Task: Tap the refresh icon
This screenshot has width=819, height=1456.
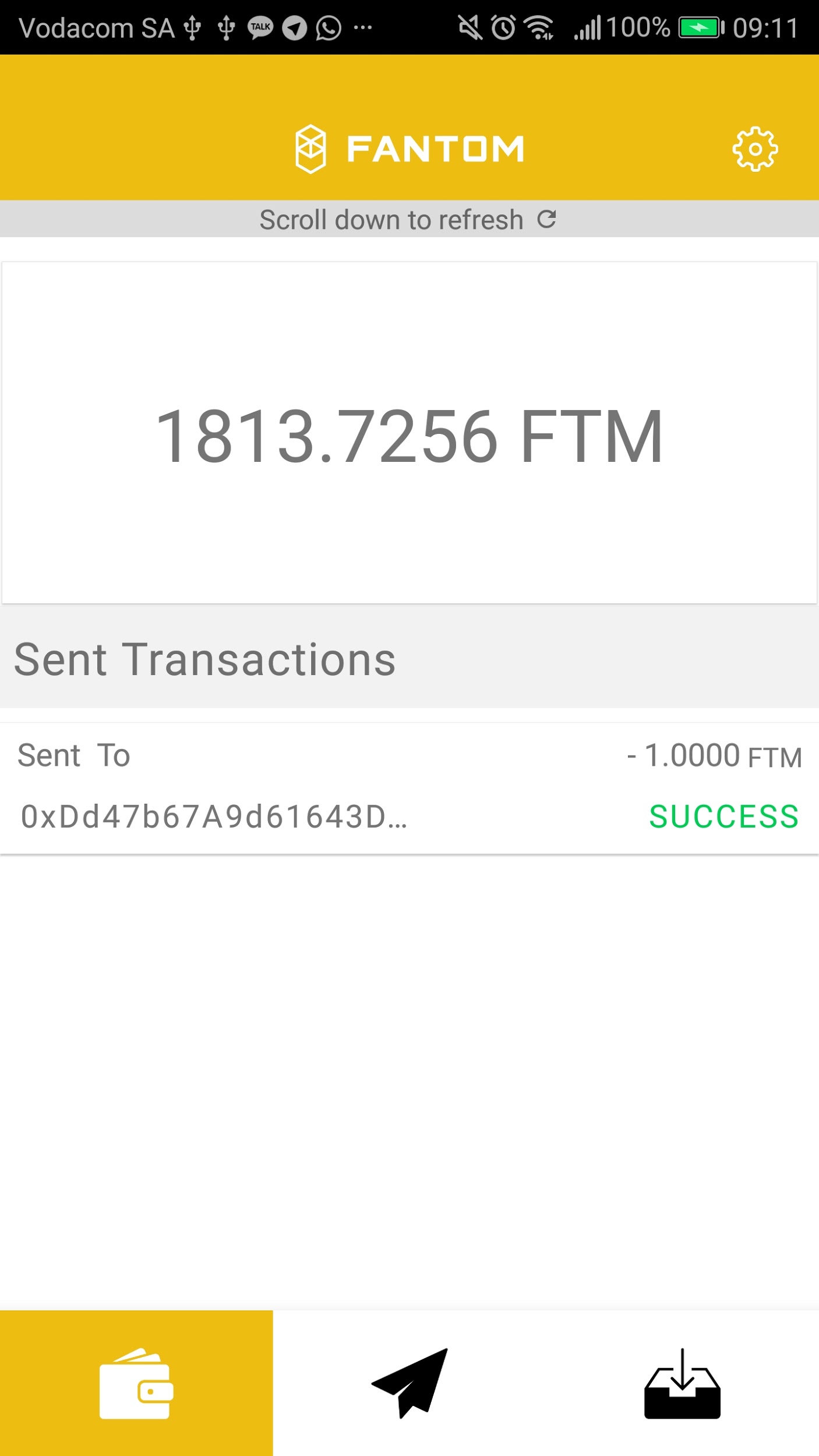Action: tap(546, 219)
